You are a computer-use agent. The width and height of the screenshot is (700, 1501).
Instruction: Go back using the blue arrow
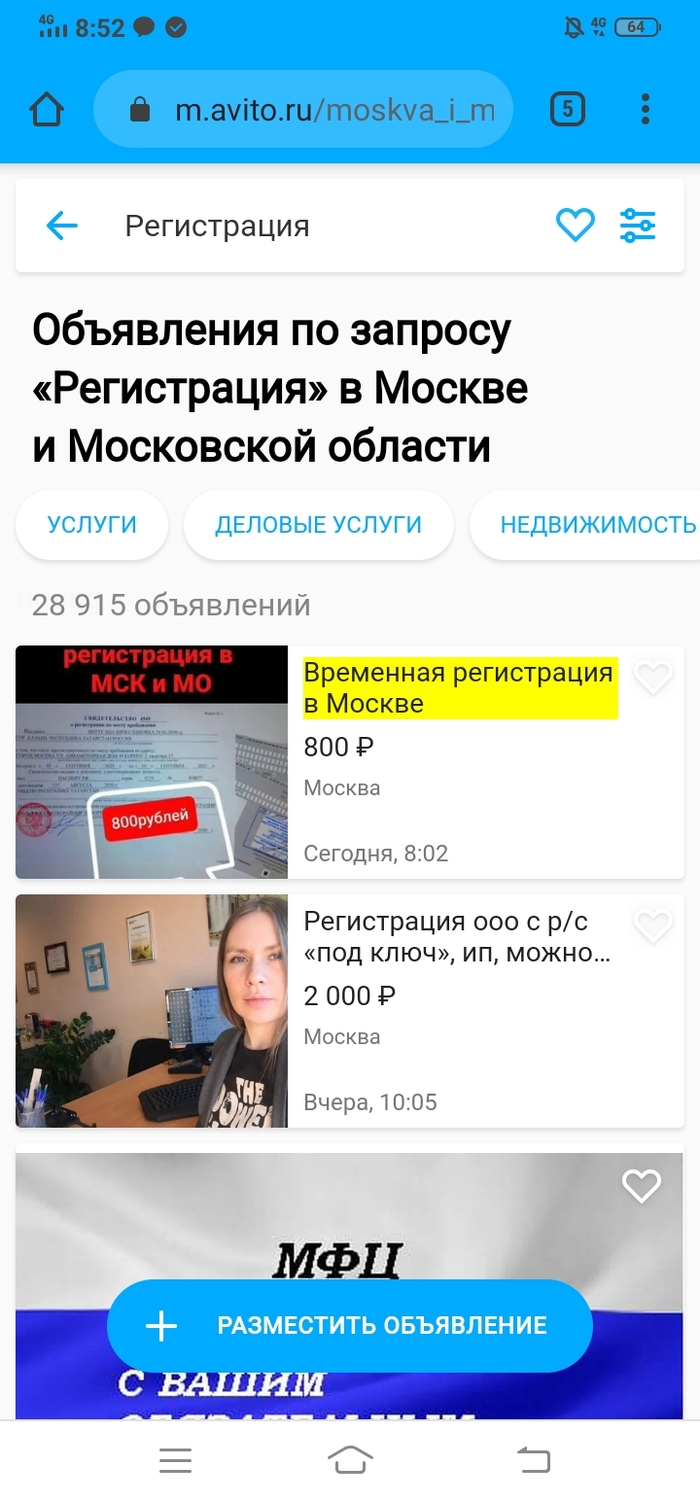pyautogui.click(x=62, y=226)
